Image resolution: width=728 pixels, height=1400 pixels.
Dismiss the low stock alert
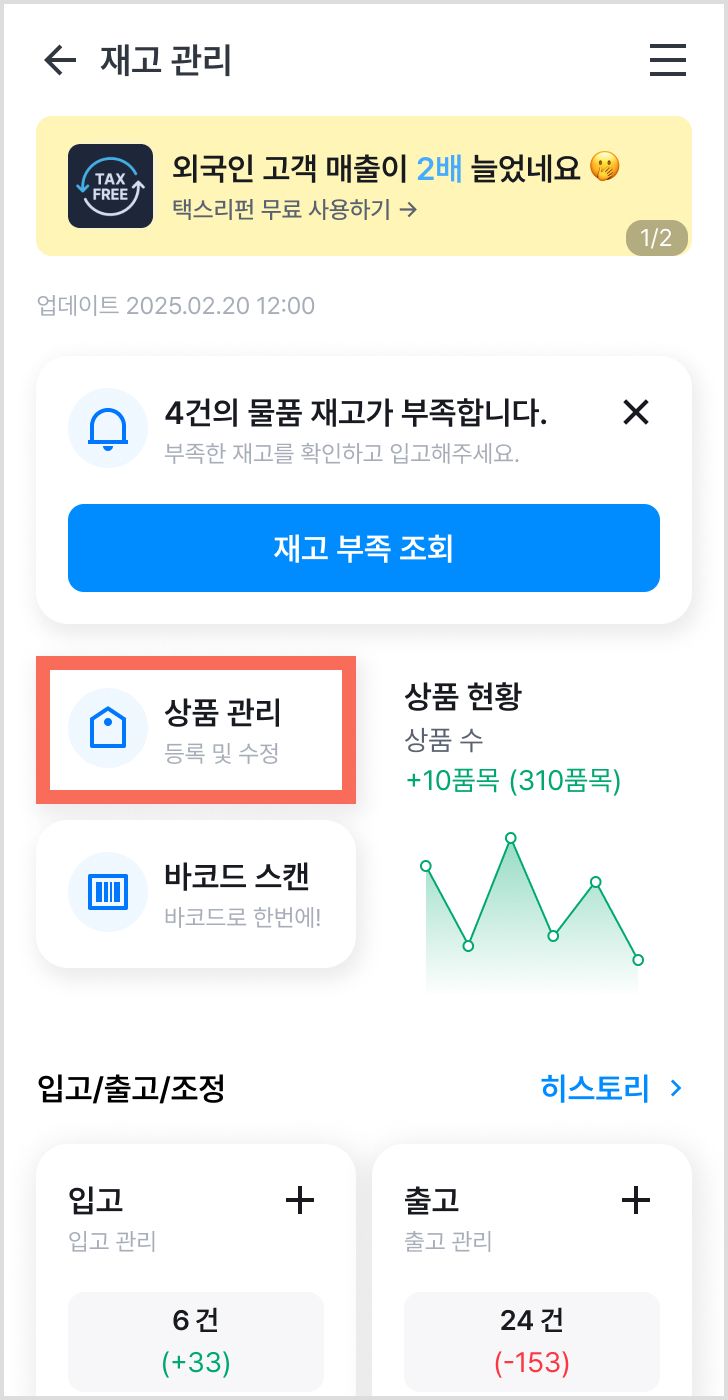pos(636,412)
